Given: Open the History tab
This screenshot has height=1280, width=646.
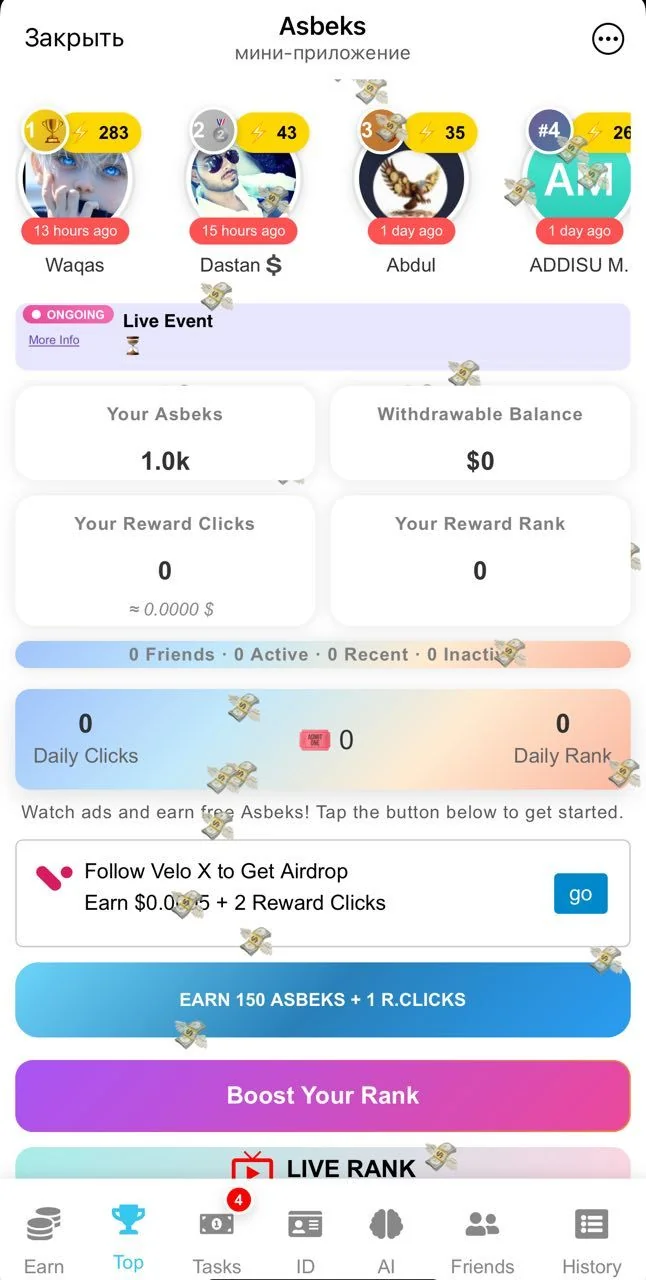Looking at the screenshot, I should [x=592, y=1241].
